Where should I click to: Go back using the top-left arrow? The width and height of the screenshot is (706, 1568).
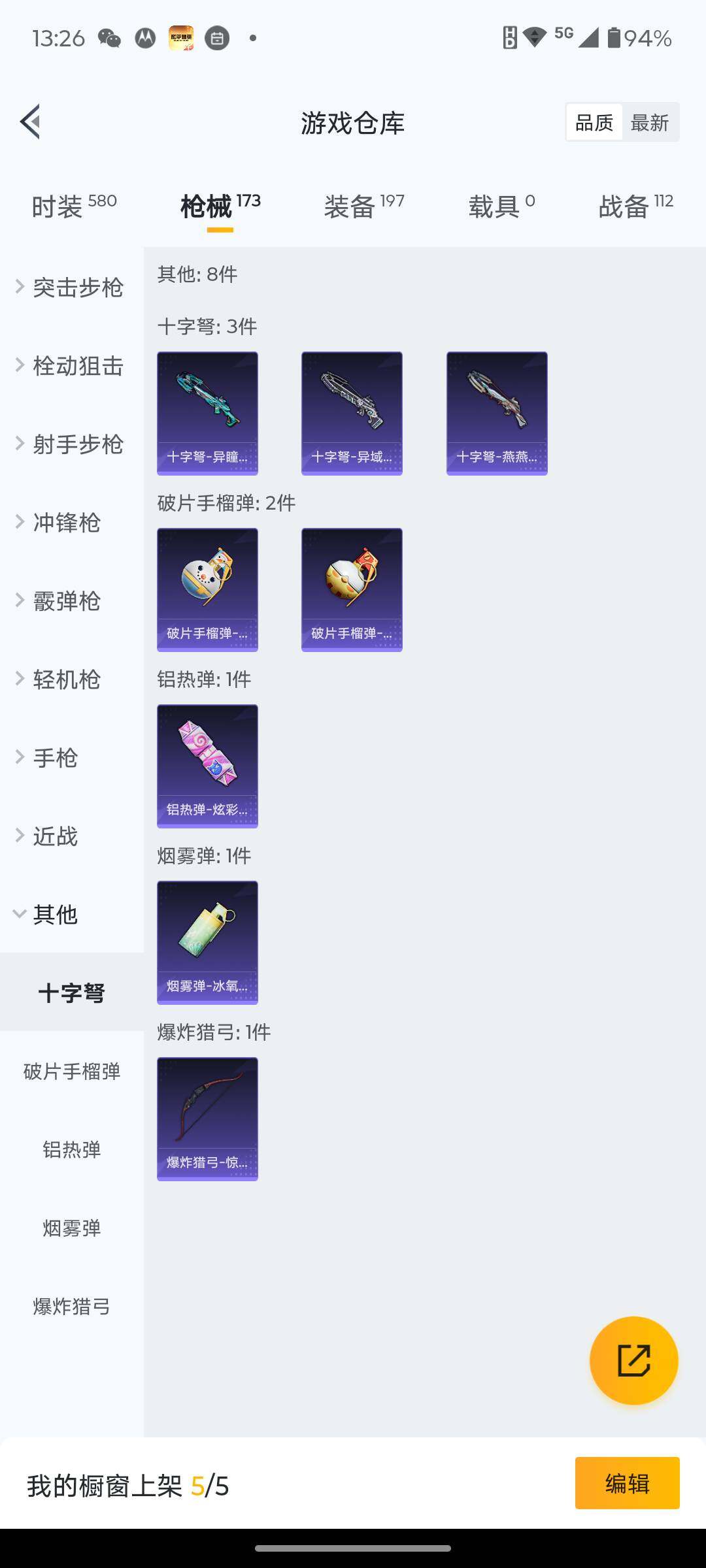[x=30, y=122]
